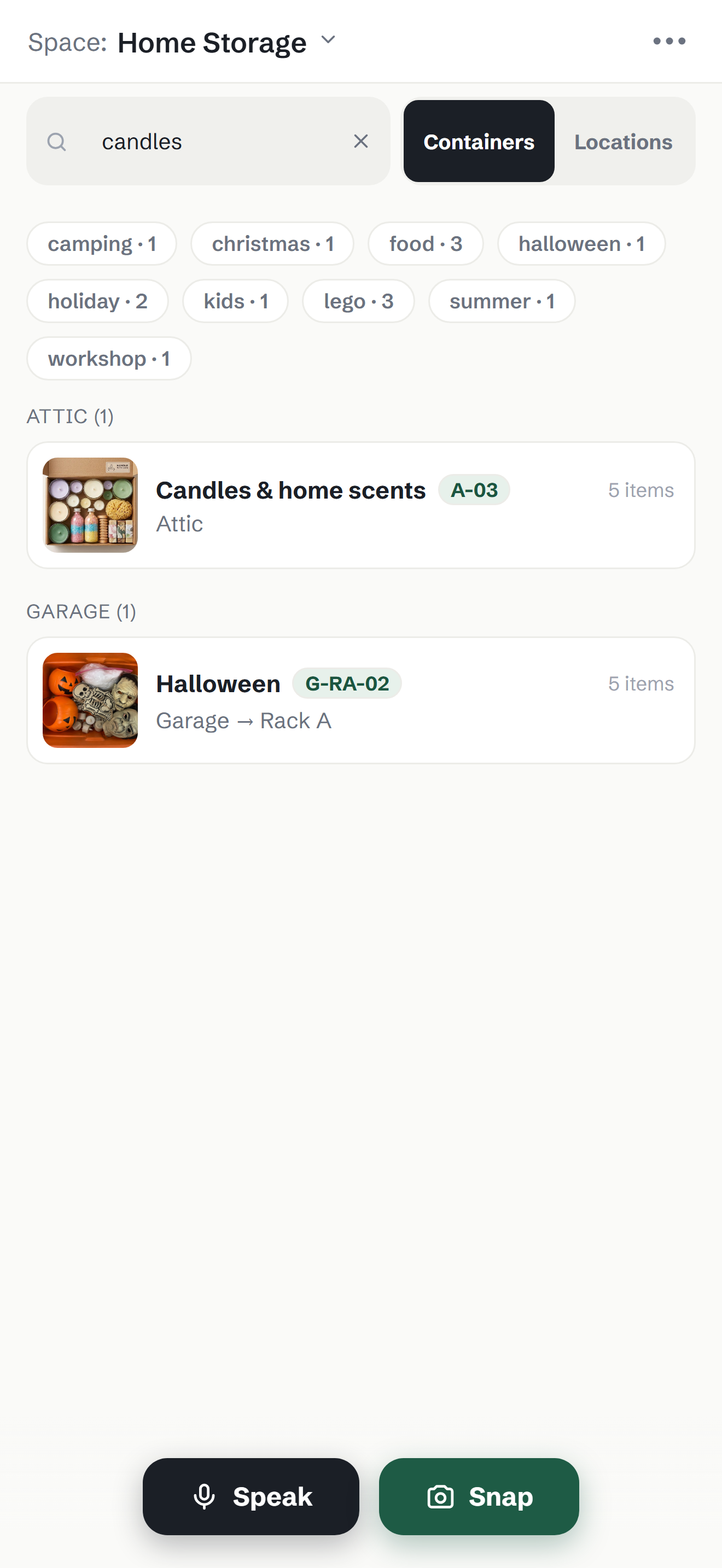This screenshot has height=1568, width=722.
Task: Open the Halloween container in Garage
Action: 361,700
